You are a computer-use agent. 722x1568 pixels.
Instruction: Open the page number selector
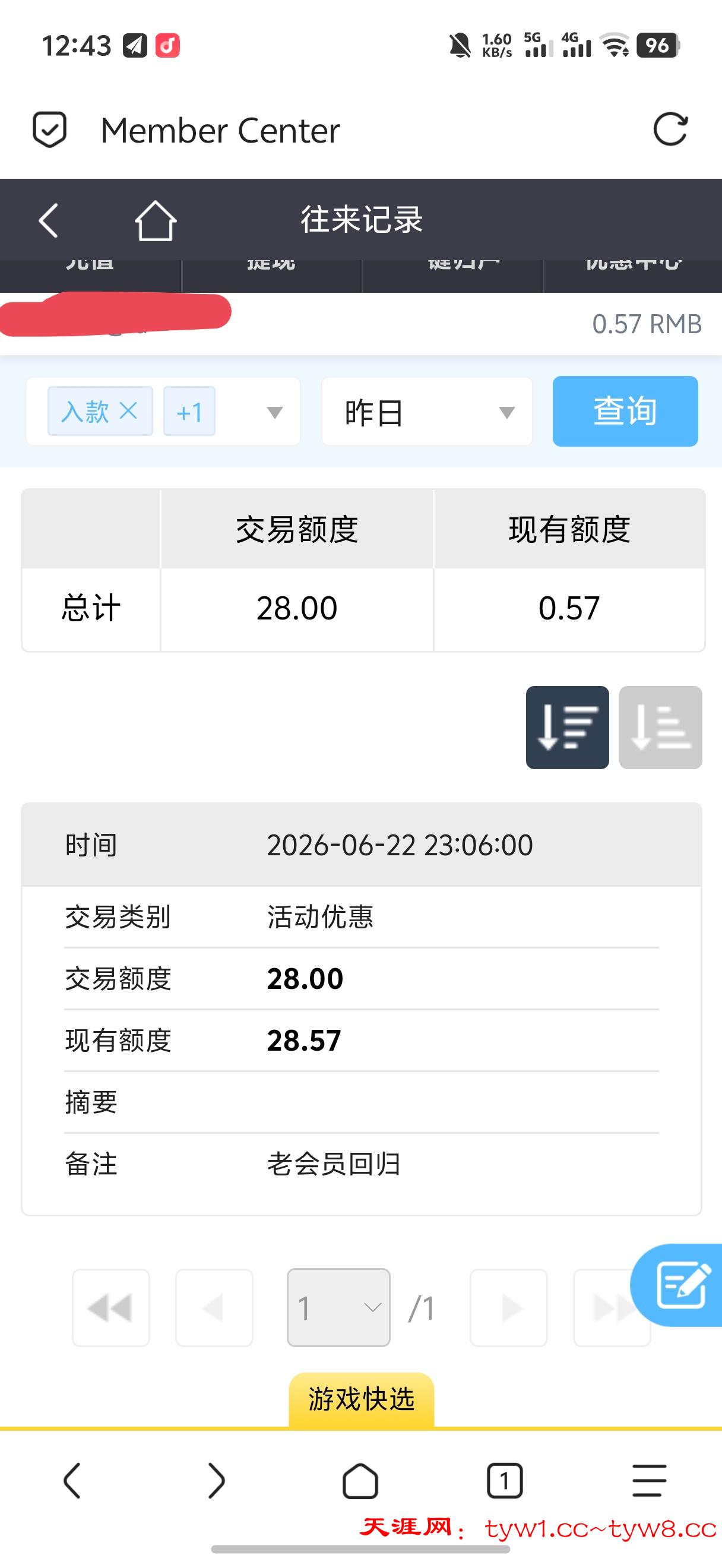pos(339,1307)
